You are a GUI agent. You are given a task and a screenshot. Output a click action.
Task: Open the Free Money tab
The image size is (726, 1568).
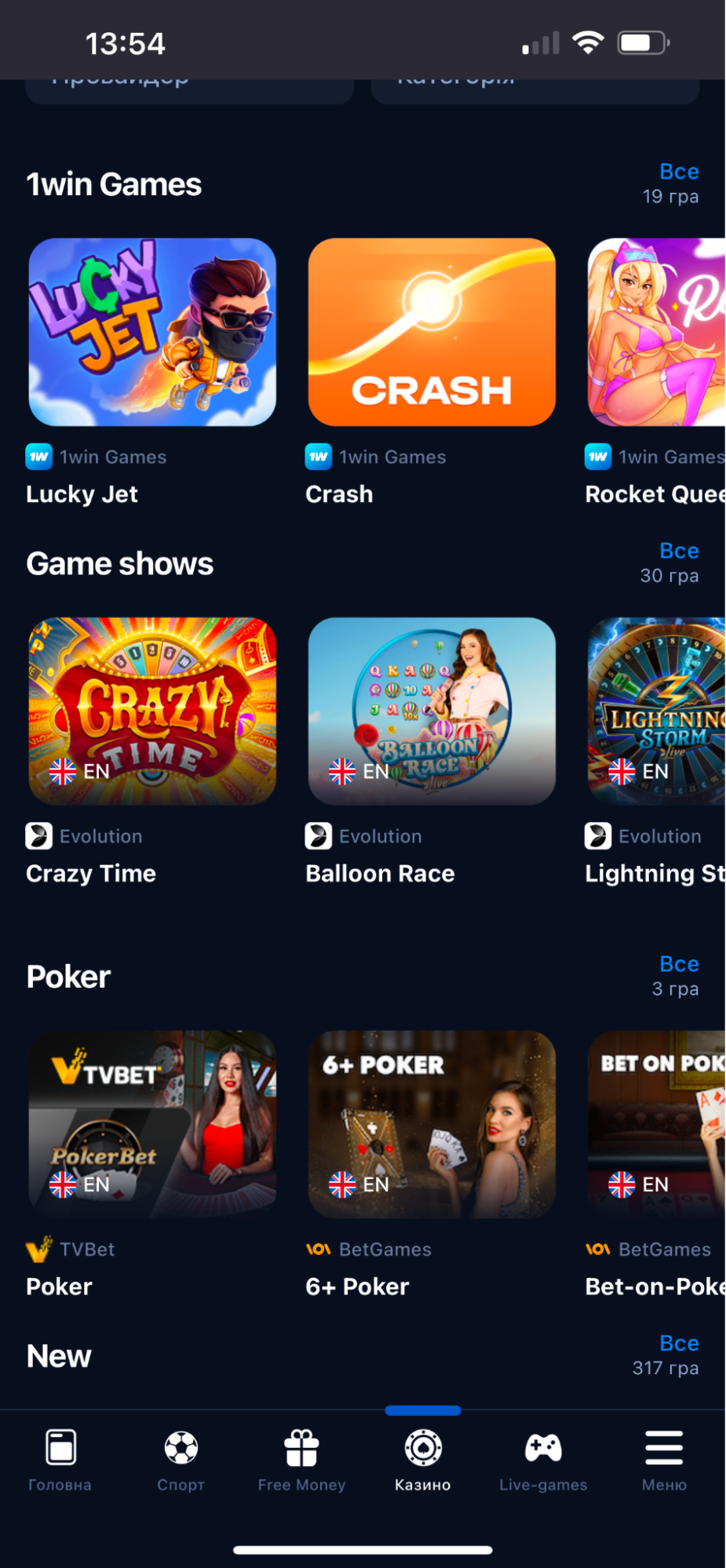click(302, 1460)
